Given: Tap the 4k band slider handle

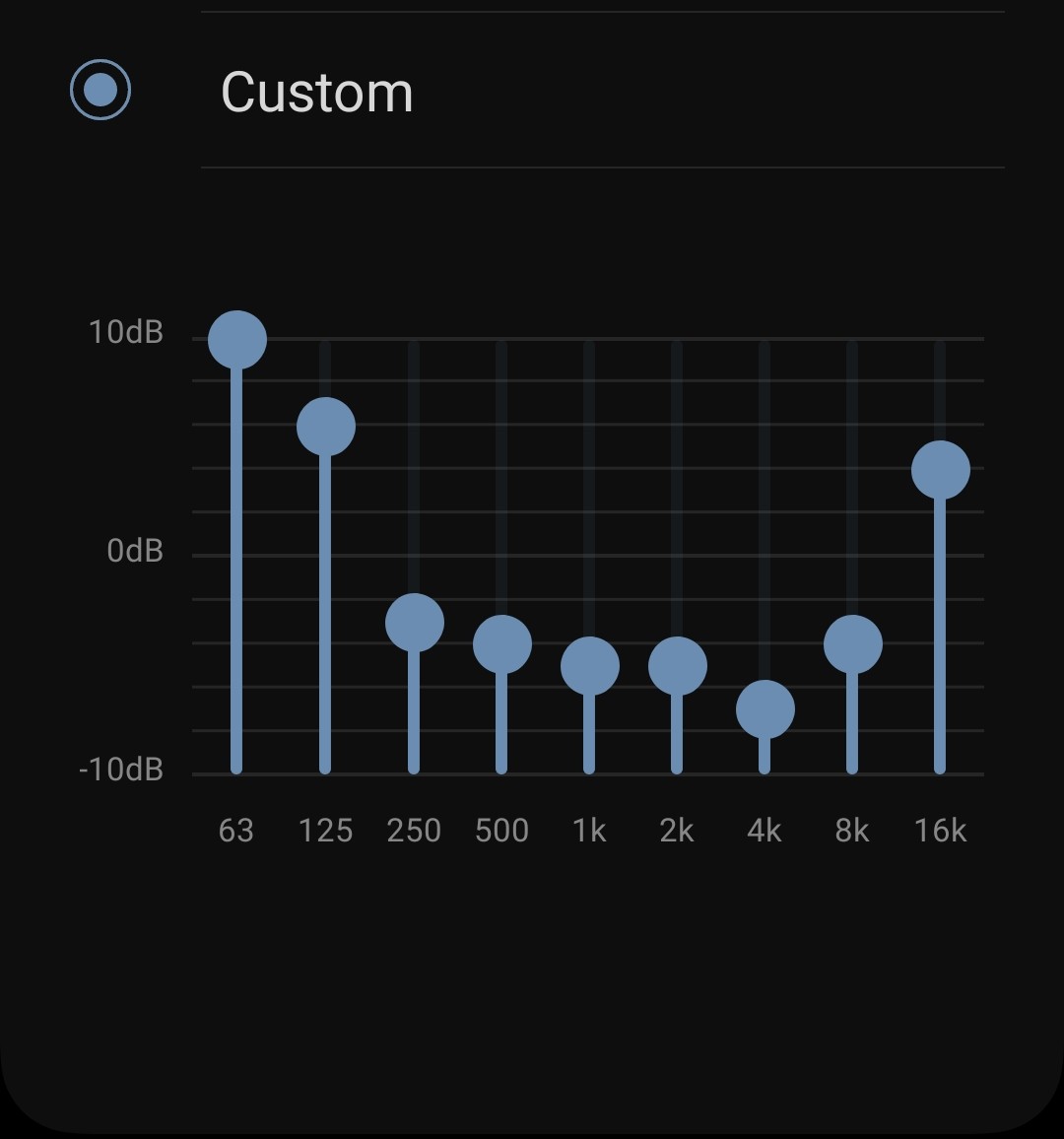Looking at the screenshot, I should pos(765,709).
